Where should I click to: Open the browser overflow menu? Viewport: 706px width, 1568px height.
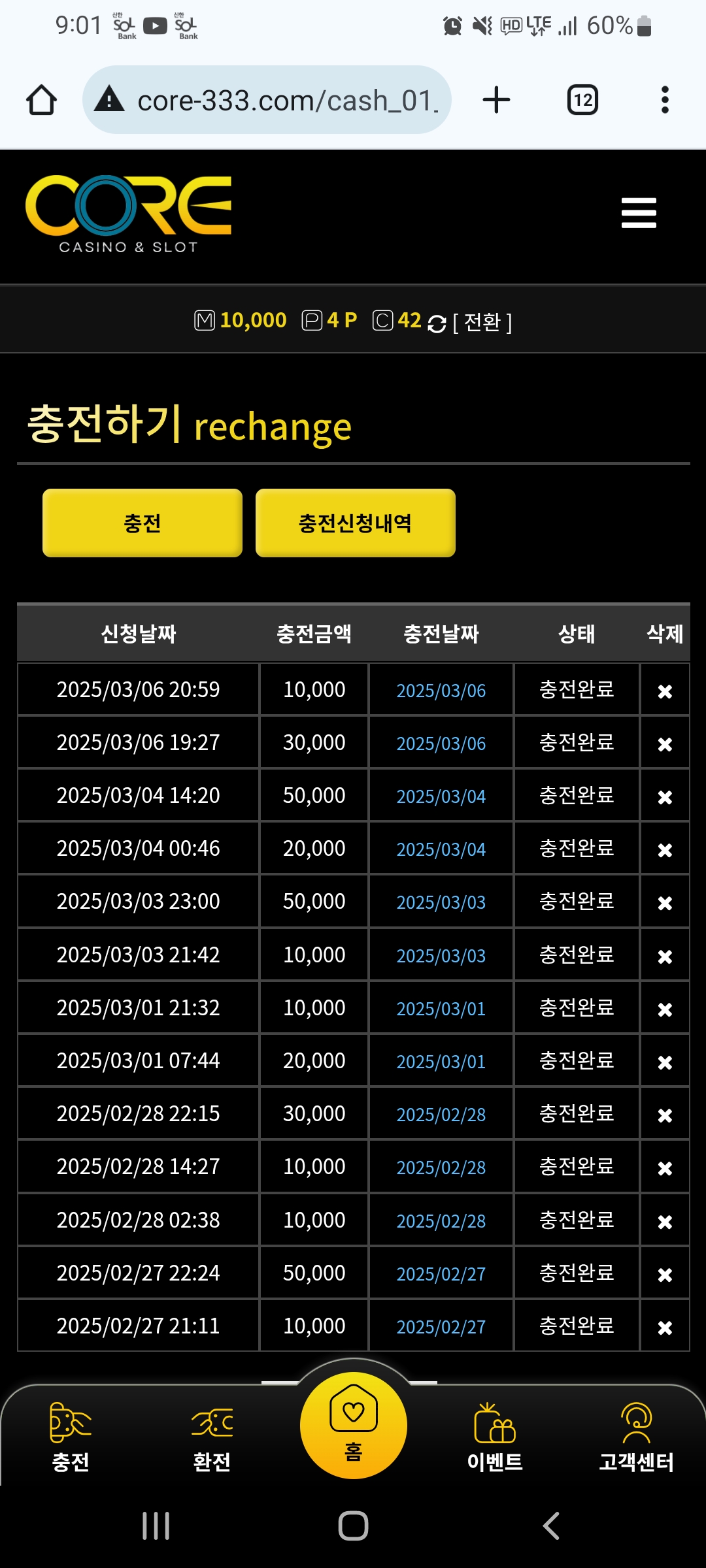coord(665,101)
